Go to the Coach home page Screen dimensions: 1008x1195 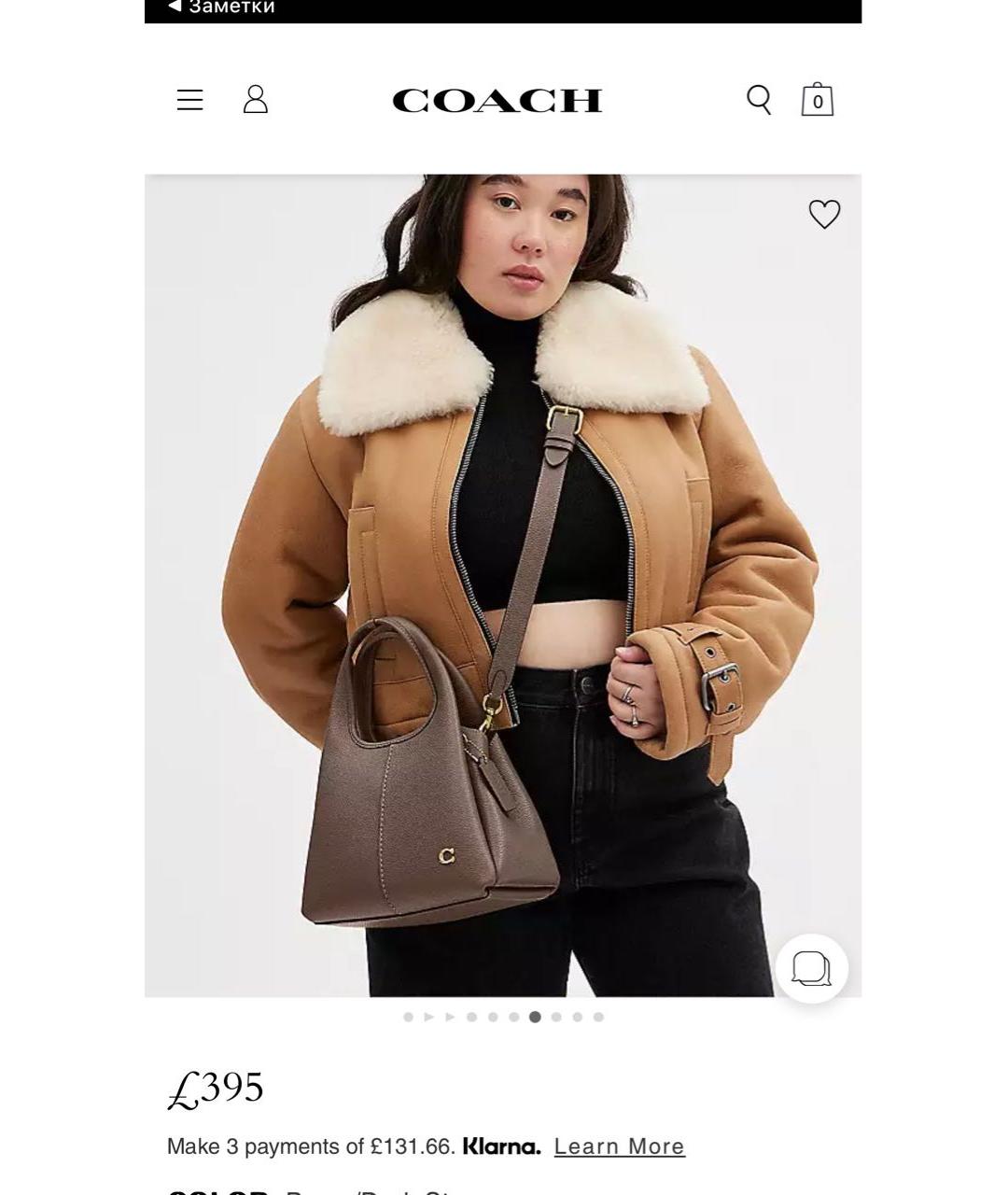point(497,100)
